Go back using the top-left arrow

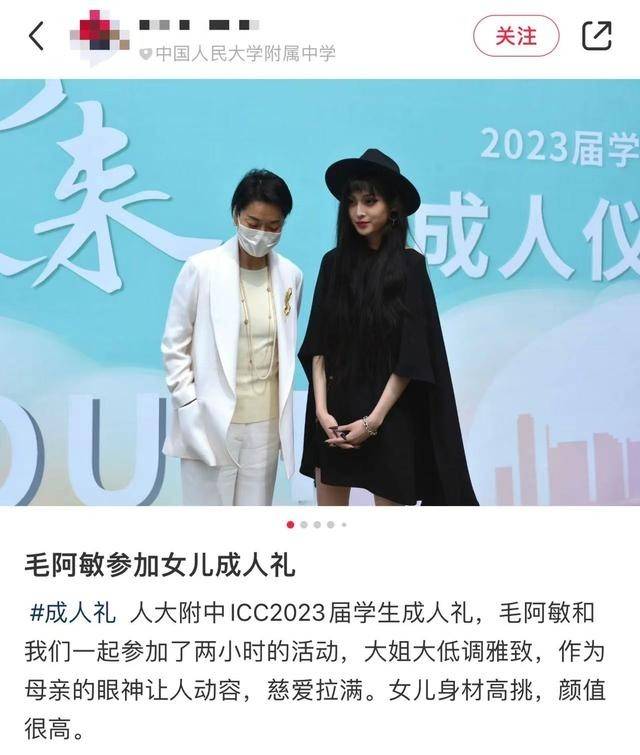[x=37, y=37]
